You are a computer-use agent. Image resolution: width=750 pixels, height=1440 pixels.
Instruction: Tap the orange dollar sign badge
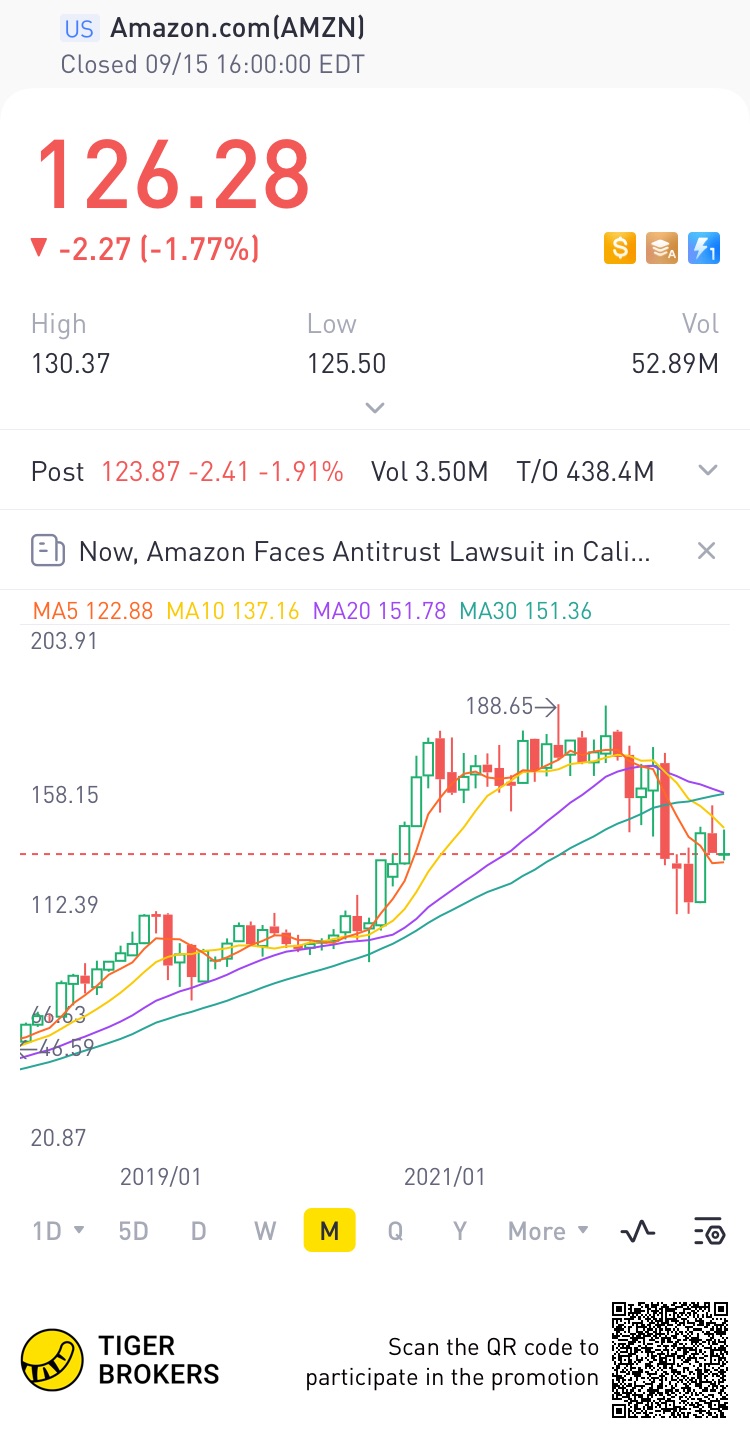coord(620,247)
